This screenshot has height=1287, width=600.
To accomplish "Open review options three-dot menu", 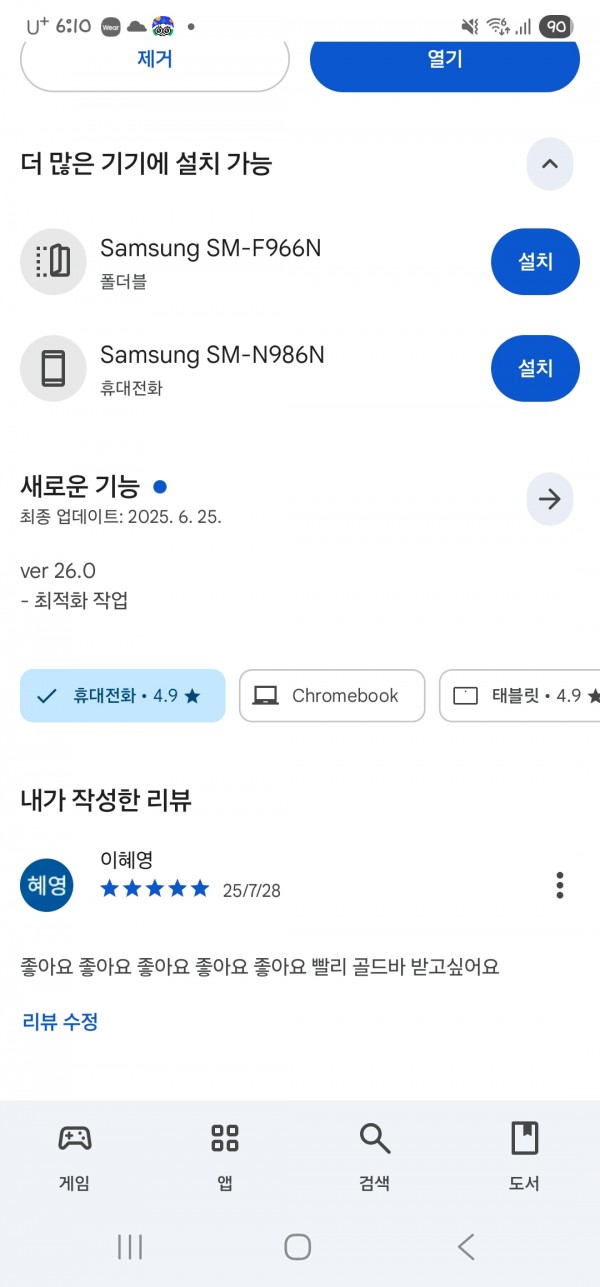I will coord(560,885).
